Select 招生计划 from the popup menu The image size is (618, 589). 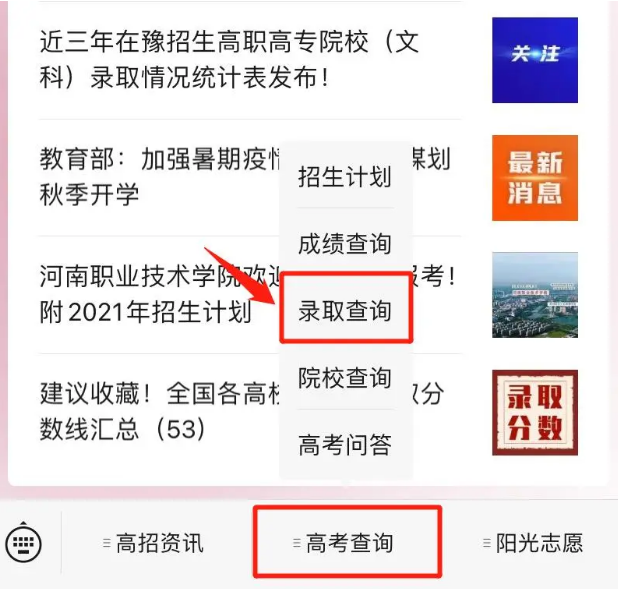click(345, 178)
